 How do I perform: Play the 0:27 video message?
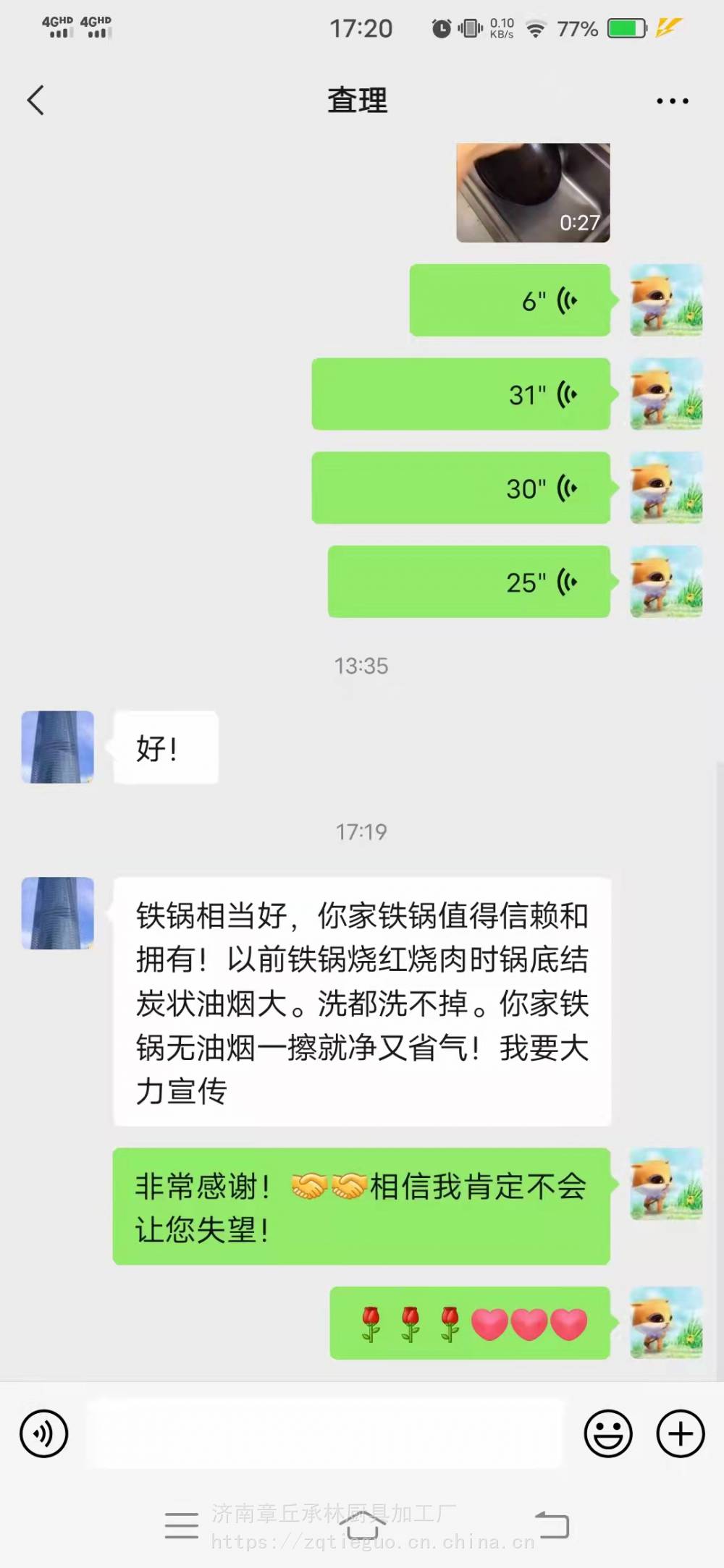(x=533, y=192)
